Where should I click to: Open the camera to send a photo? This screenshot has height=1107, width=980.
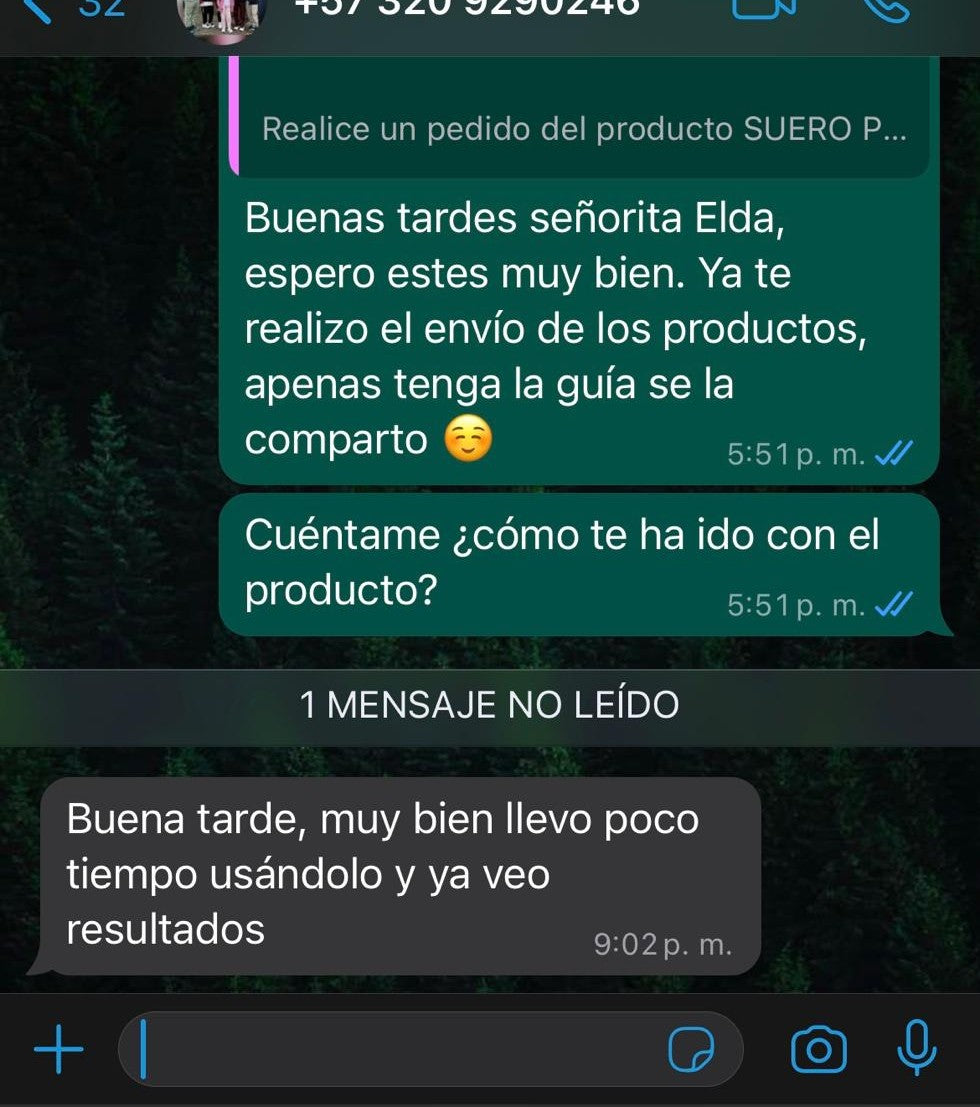pyautogui.click(x=818, y=1050)
